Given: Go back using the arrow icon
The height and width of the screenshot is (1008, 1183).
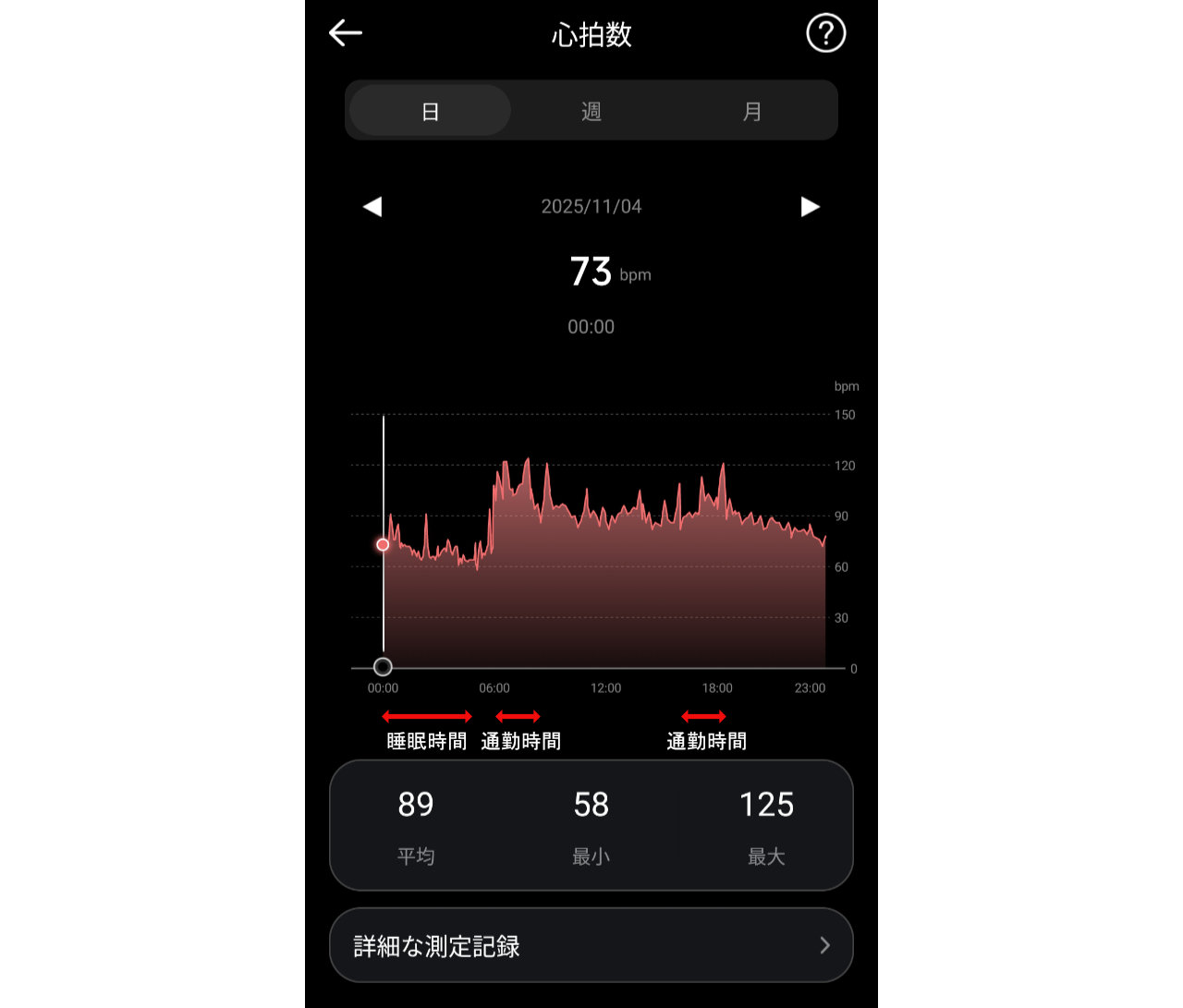Looking at the screenshot, I should click(346, 34).
